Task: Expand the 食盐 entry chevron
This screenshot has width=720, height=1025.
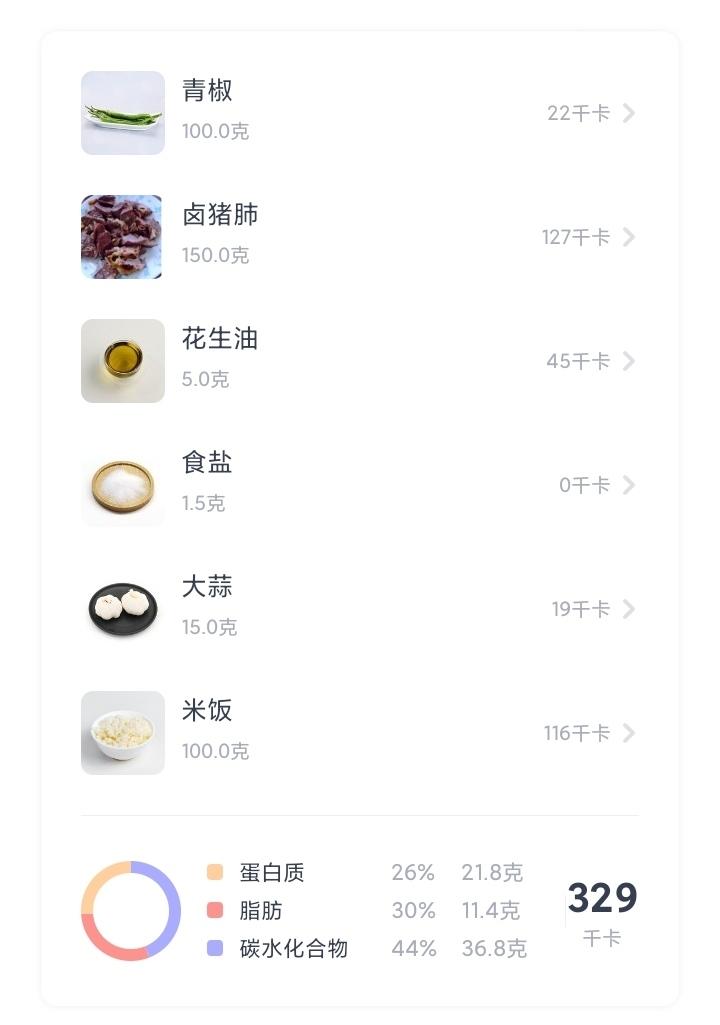Action: coord(629,485)
